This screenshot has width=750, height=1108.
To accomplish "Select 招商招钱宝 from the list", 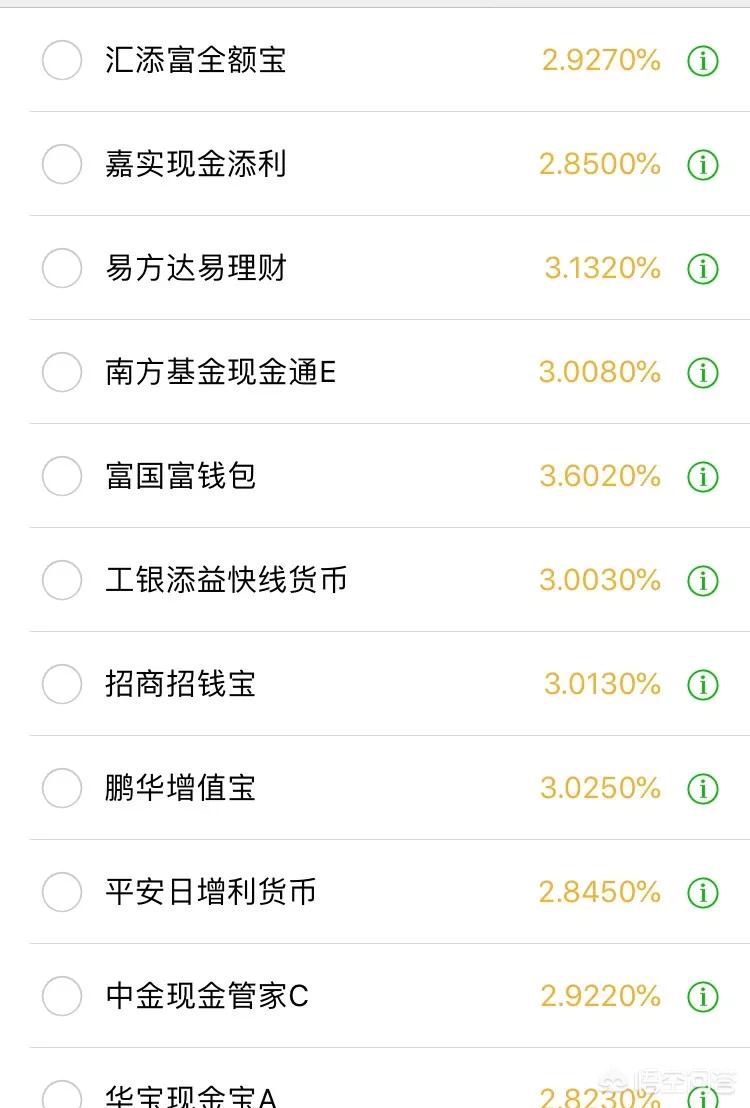I will pos(62,684).
